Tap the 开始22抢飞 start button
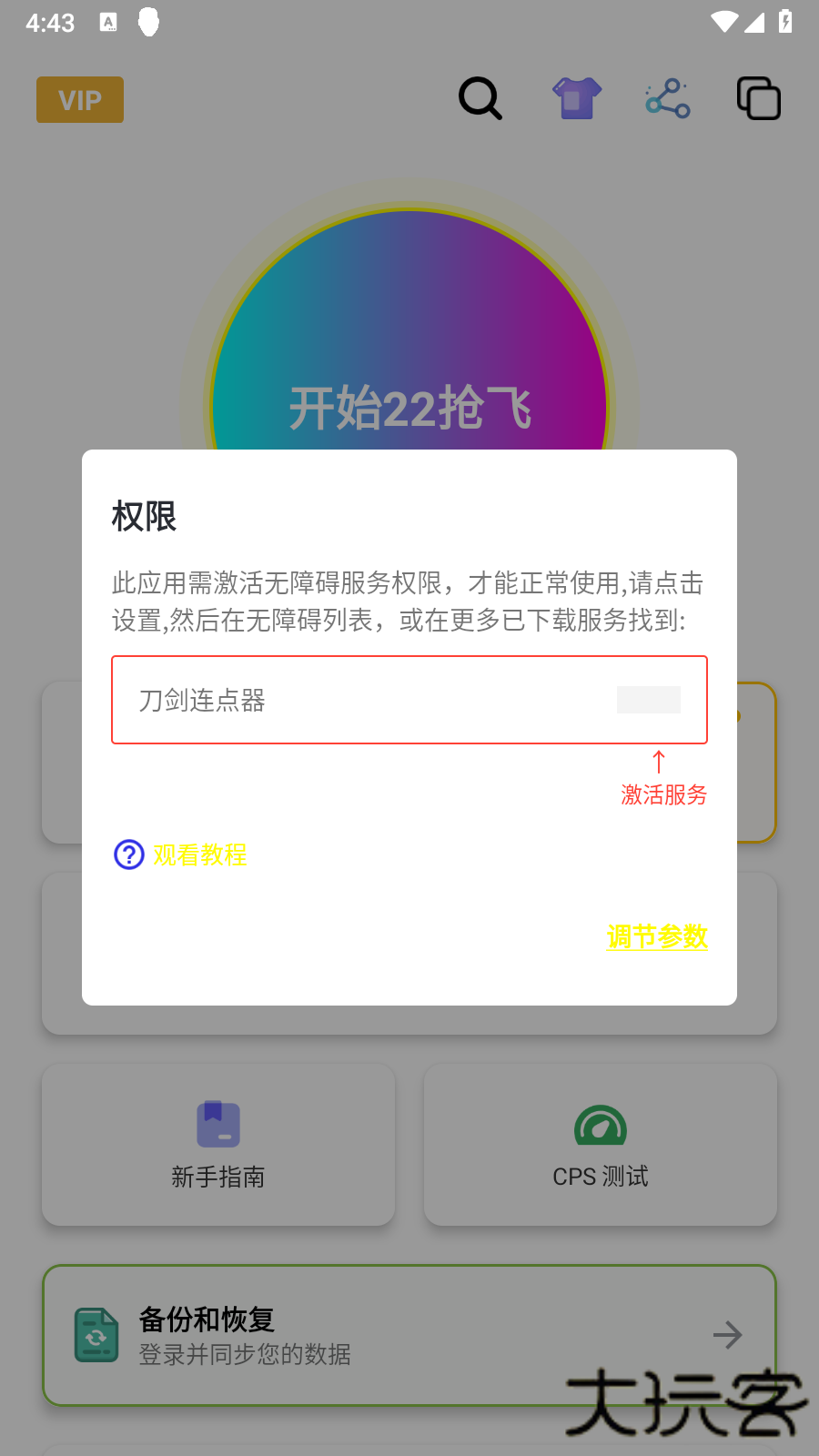 [x=409, y=407]
